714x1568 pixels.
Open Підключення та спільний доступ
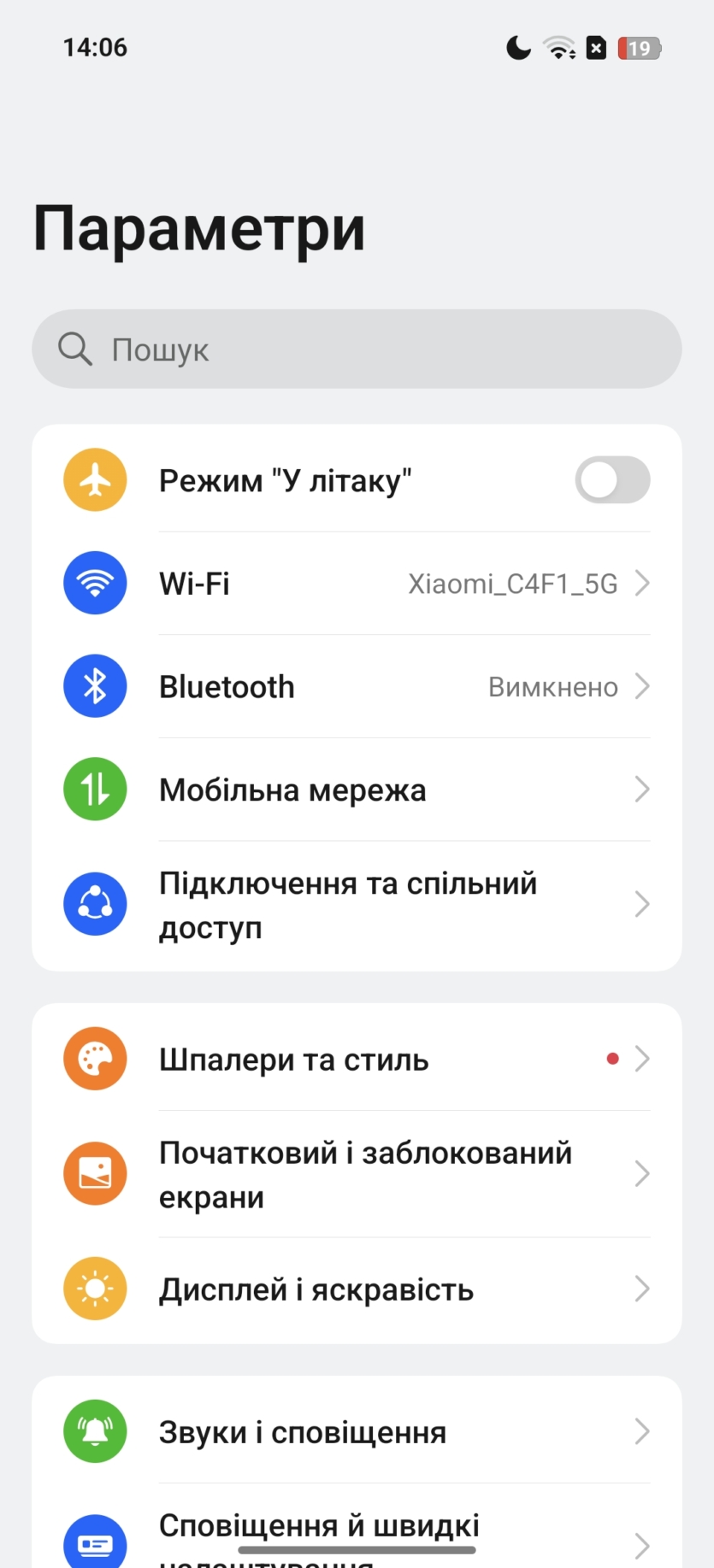[357, 905]
